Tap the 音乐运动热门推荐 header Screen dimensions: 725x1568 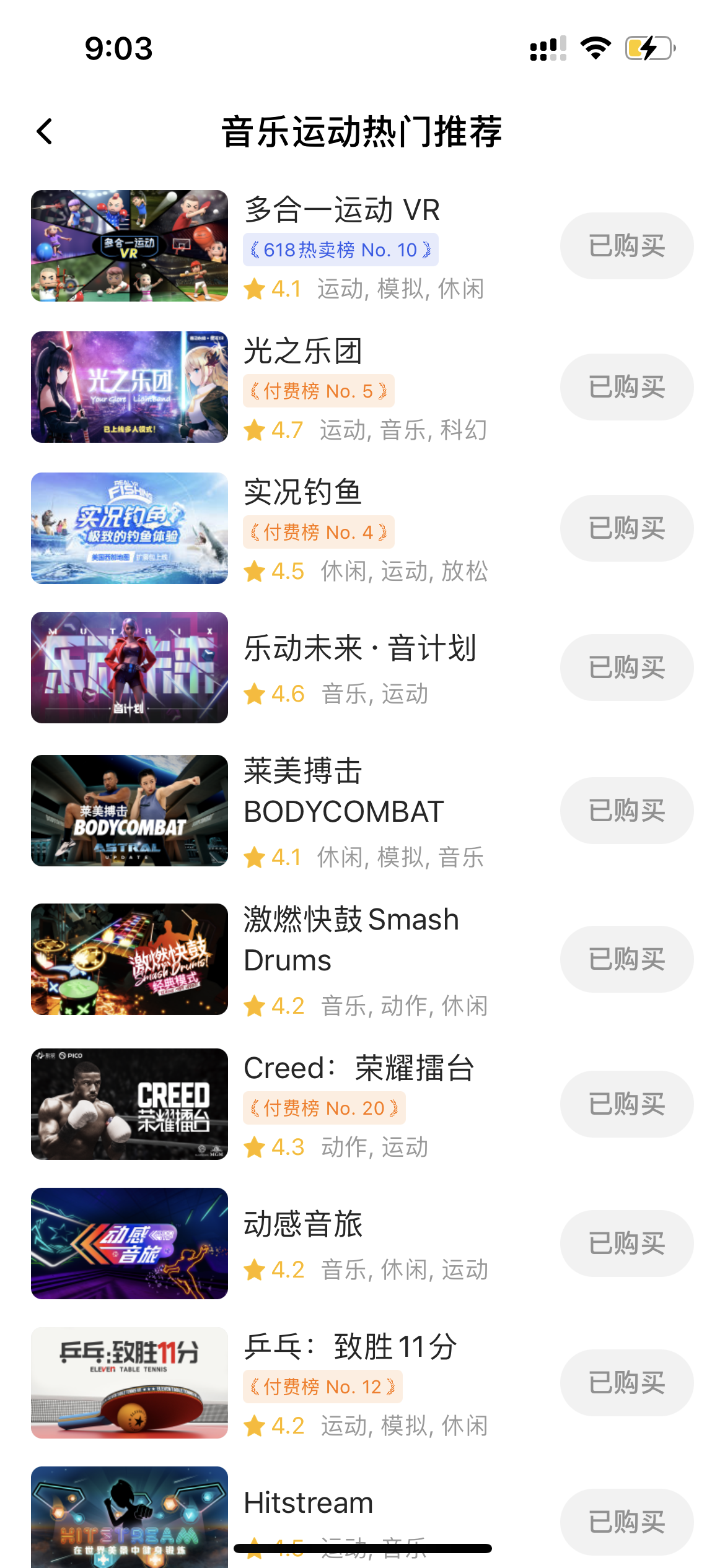[x=362, y=131]
